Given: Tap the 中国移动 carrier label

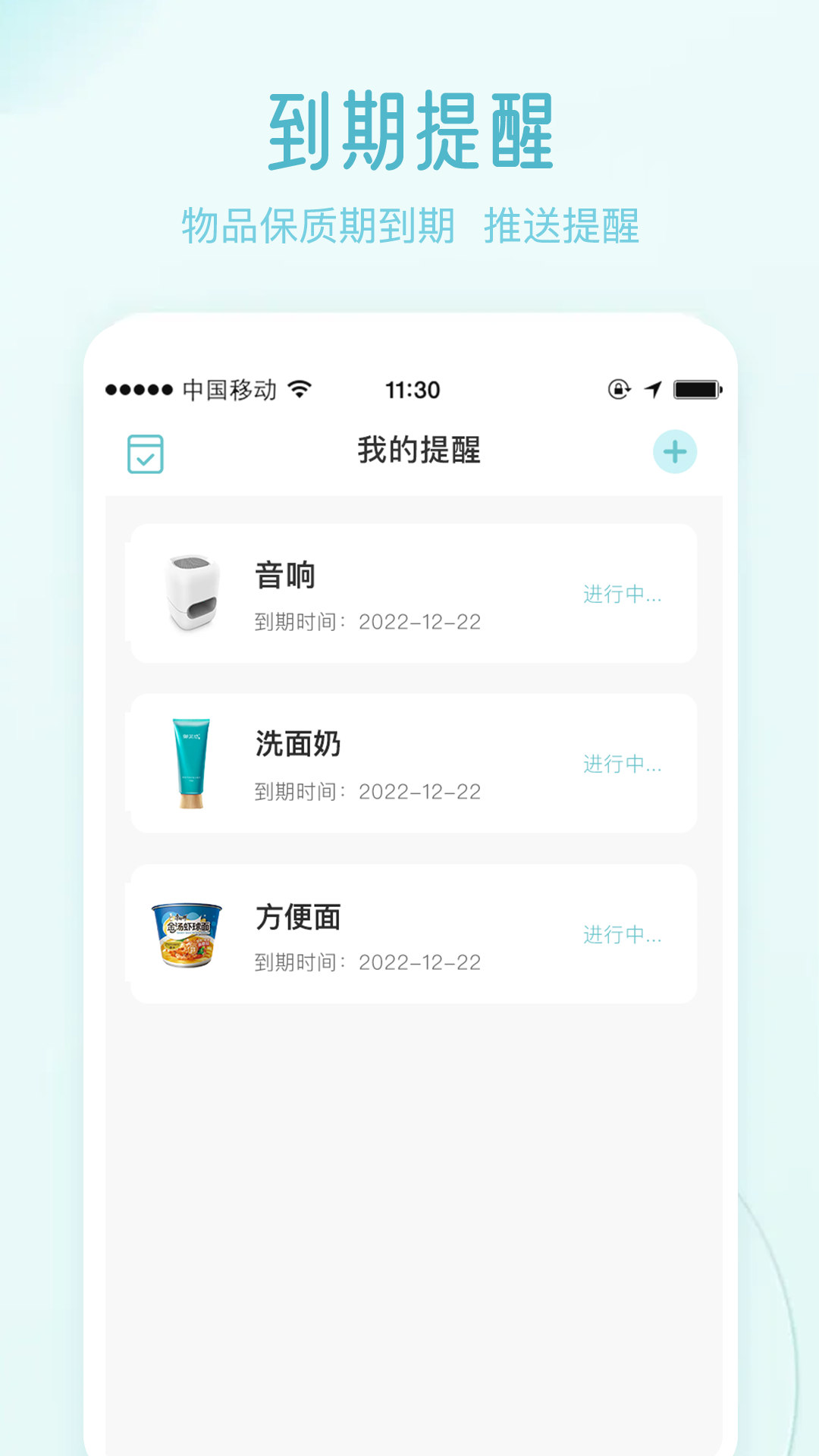Looking at the screenshot, I should coord(228,388).
